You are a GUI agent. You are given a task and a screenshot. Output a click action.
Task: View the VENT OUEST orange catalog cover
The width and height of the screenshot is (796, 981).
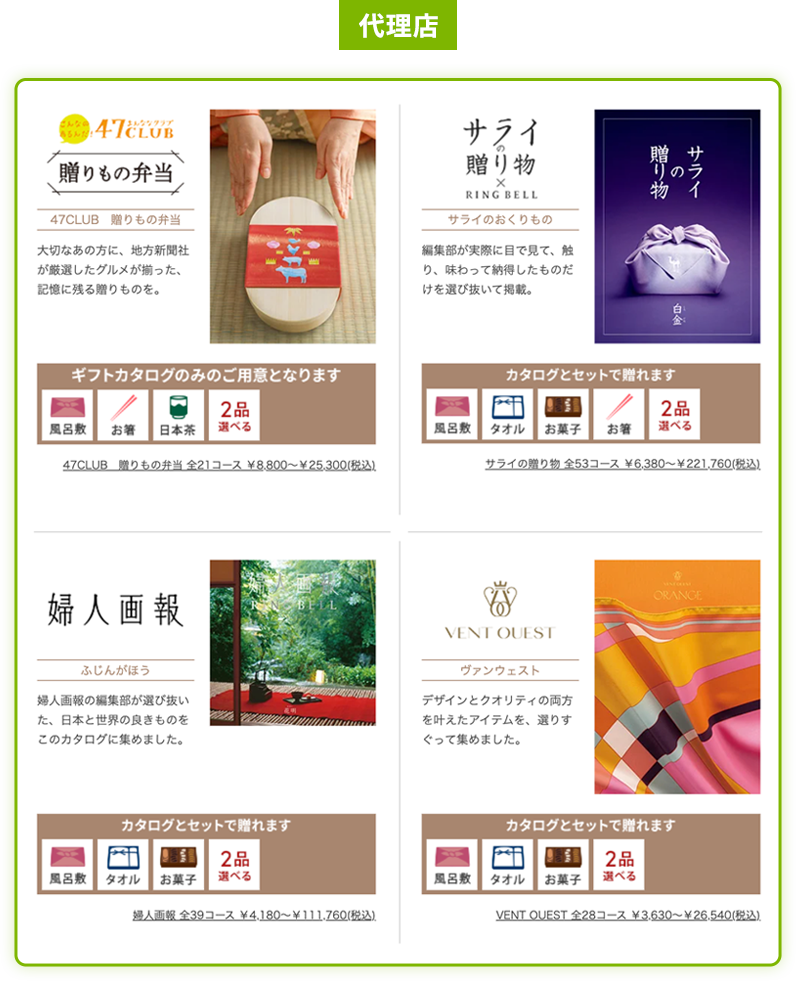tap(677, 676)
